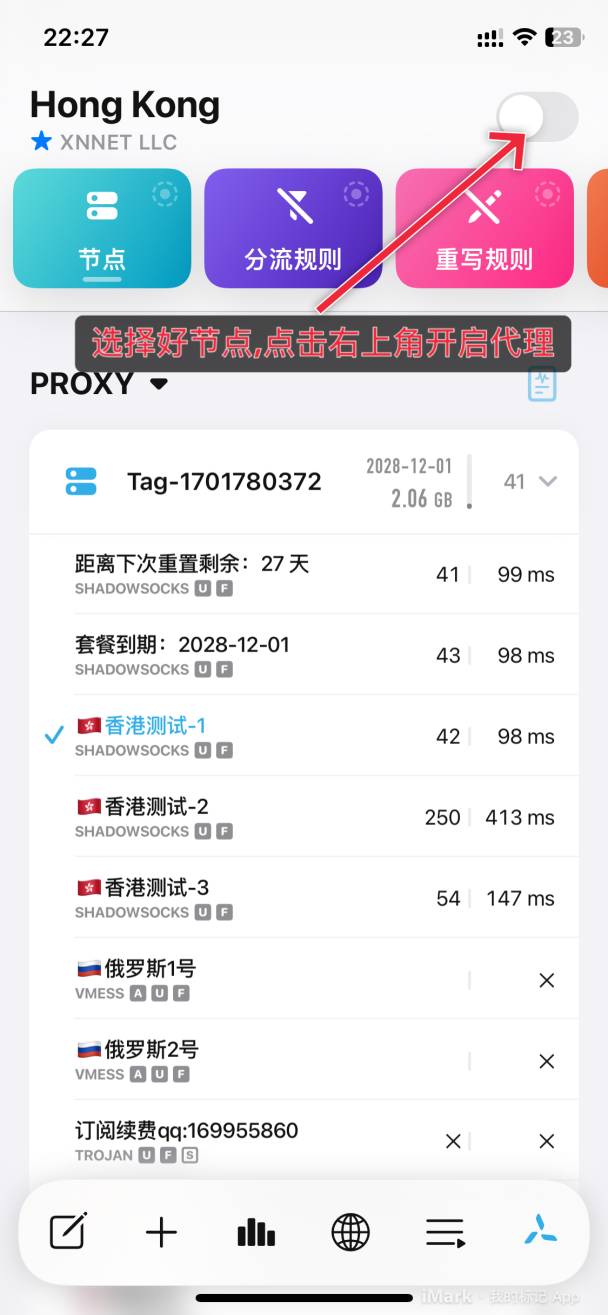Open the statistics bar-chart icon
Image resolution: width=608 pixels, height=1315 pixels.
[x=256, y=1233]
